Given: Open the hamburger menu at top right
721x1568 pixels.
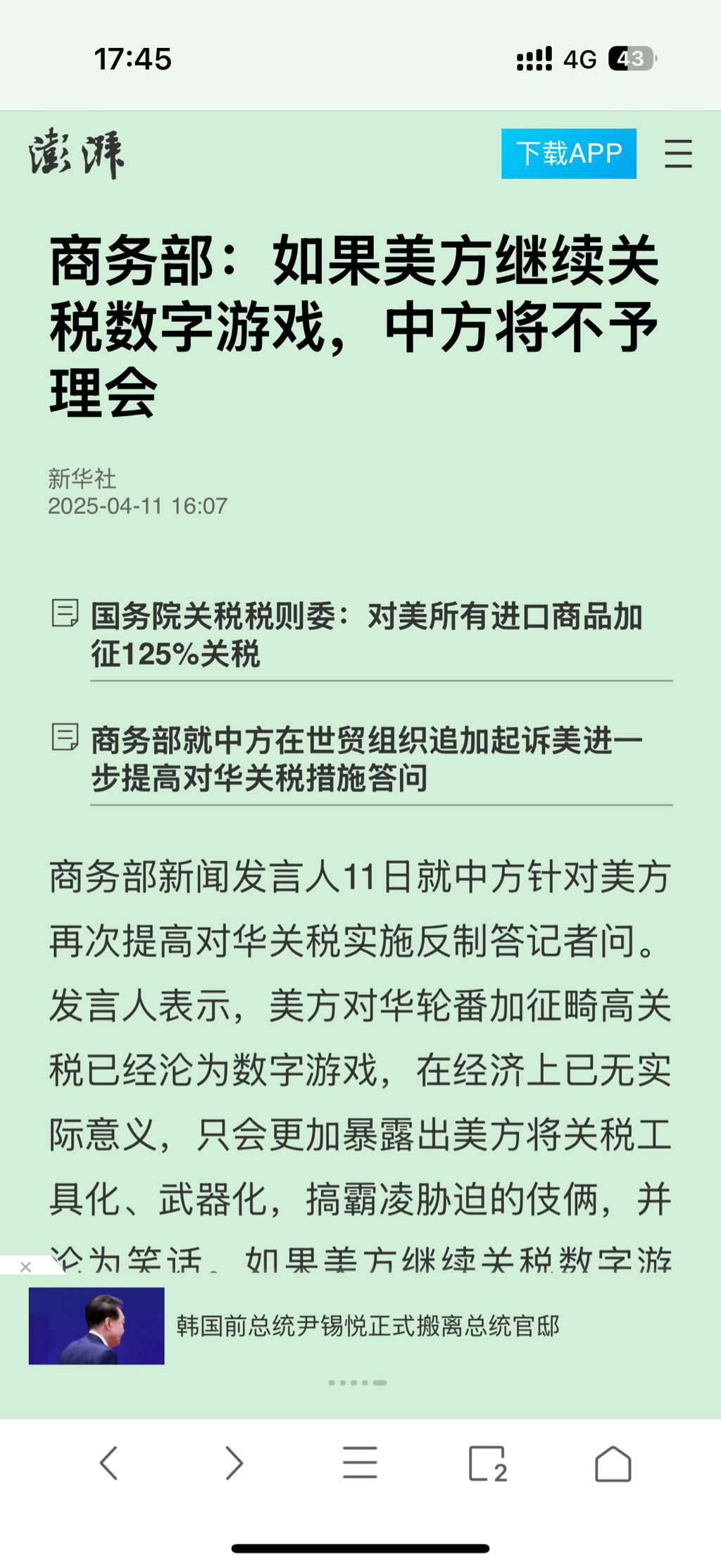Looking at the screenshot, I should point(678,153).
